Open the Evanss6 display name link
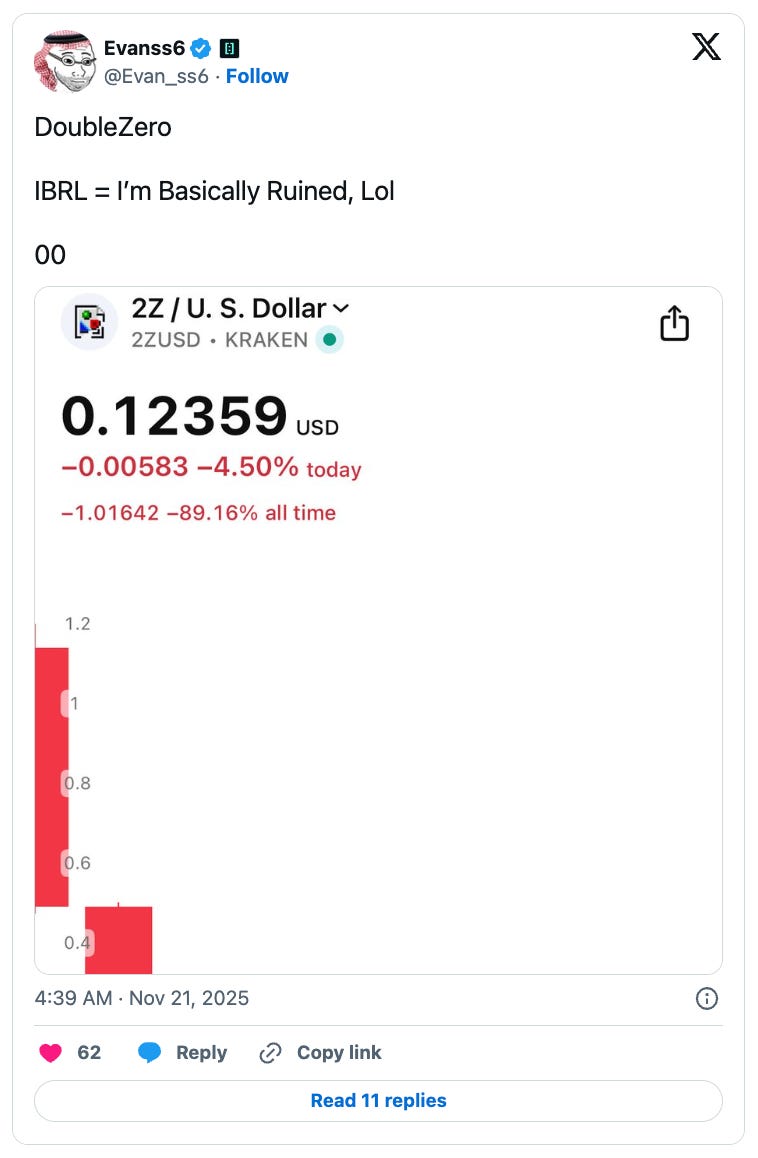The image size is (758, 1158). tap(144, 48)
